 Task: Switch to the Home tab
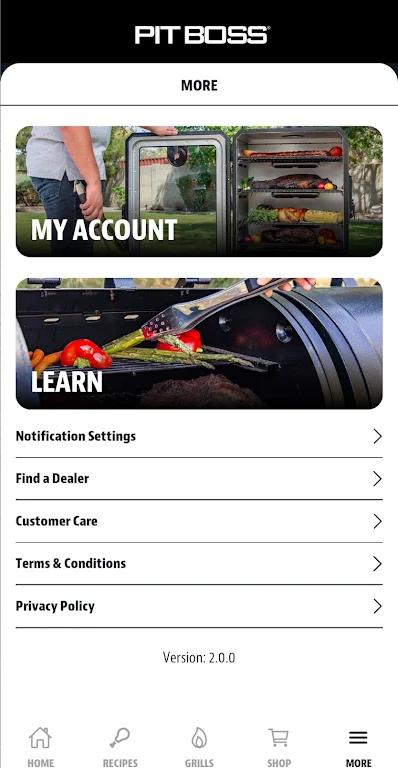point(40,746)
